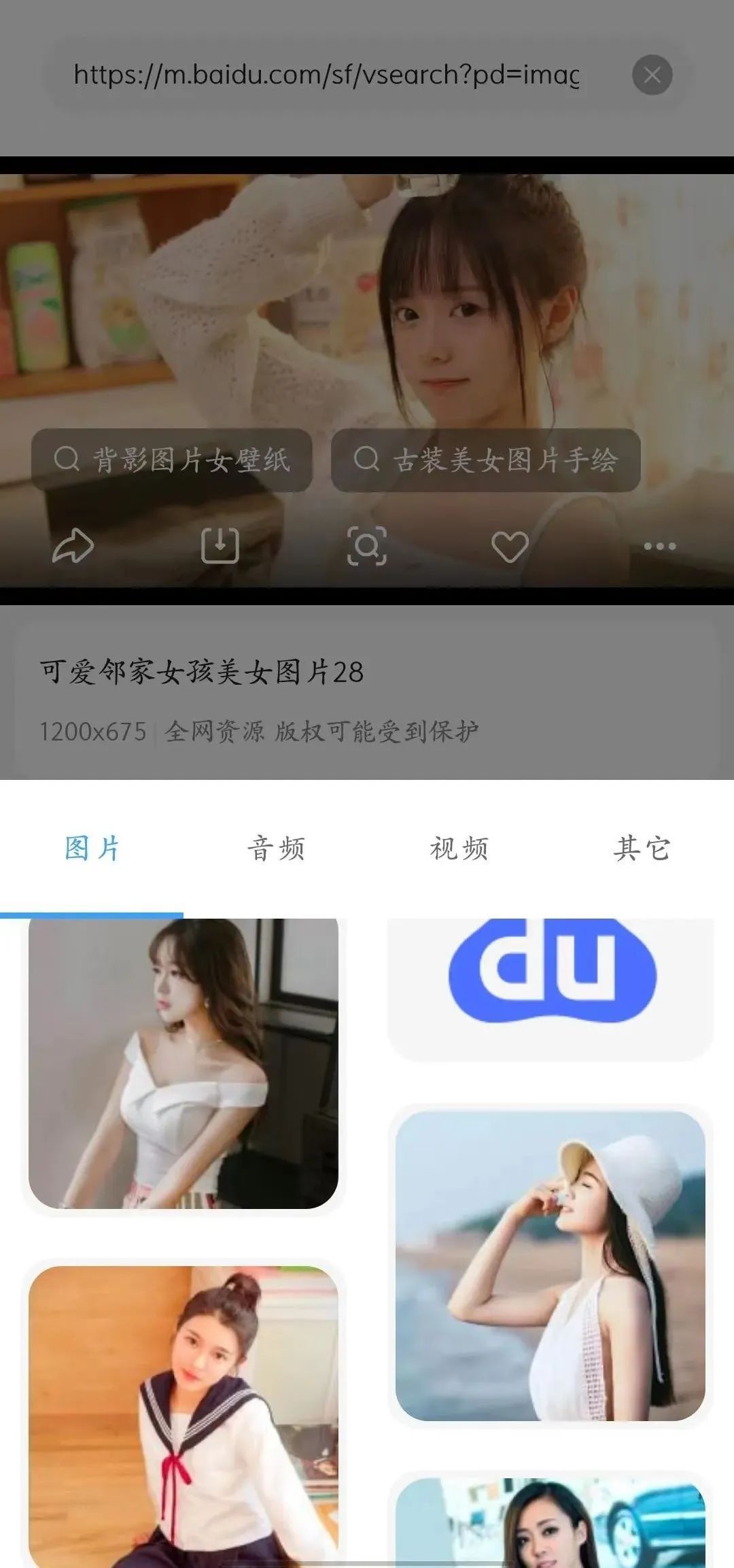Select the 视频 tab
The width and height of the screenshot is (734, 1568).
[459, 849]
